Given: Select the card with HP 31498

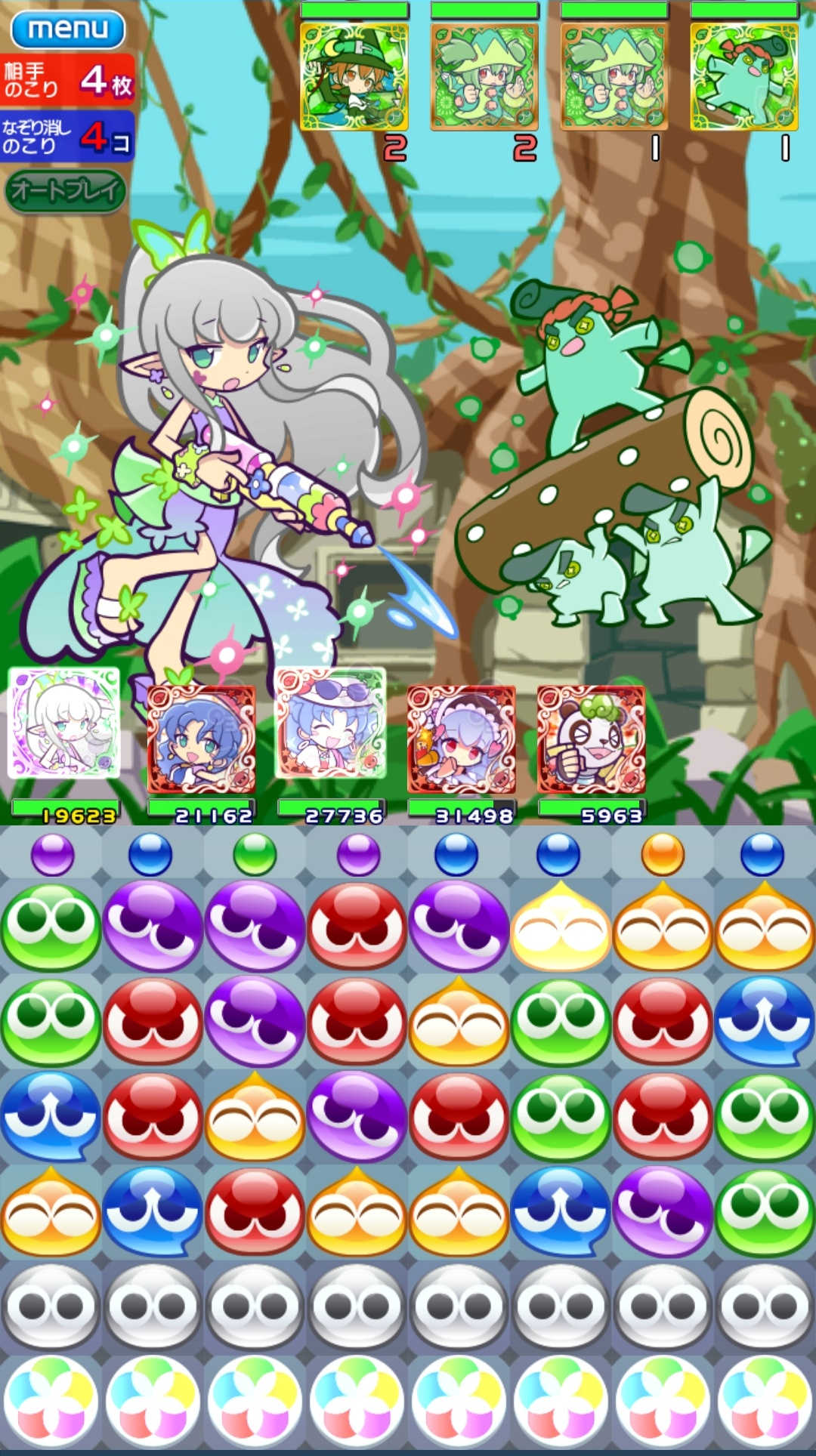Looking at the screenshot, I should pyautogui.click(x=461, y=739).
